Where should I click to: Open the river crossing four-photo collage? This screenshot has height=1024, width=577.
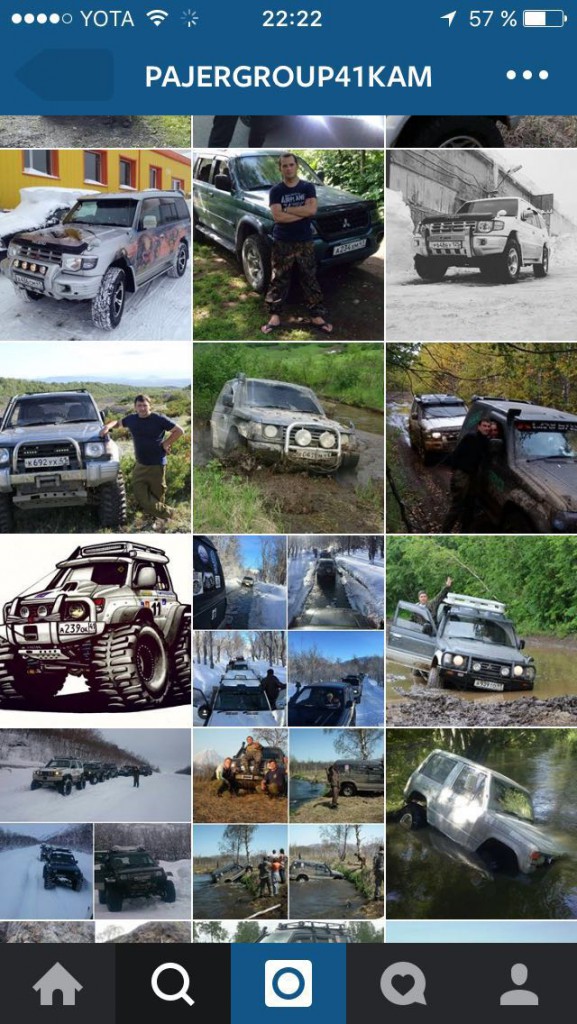[288, 824]
